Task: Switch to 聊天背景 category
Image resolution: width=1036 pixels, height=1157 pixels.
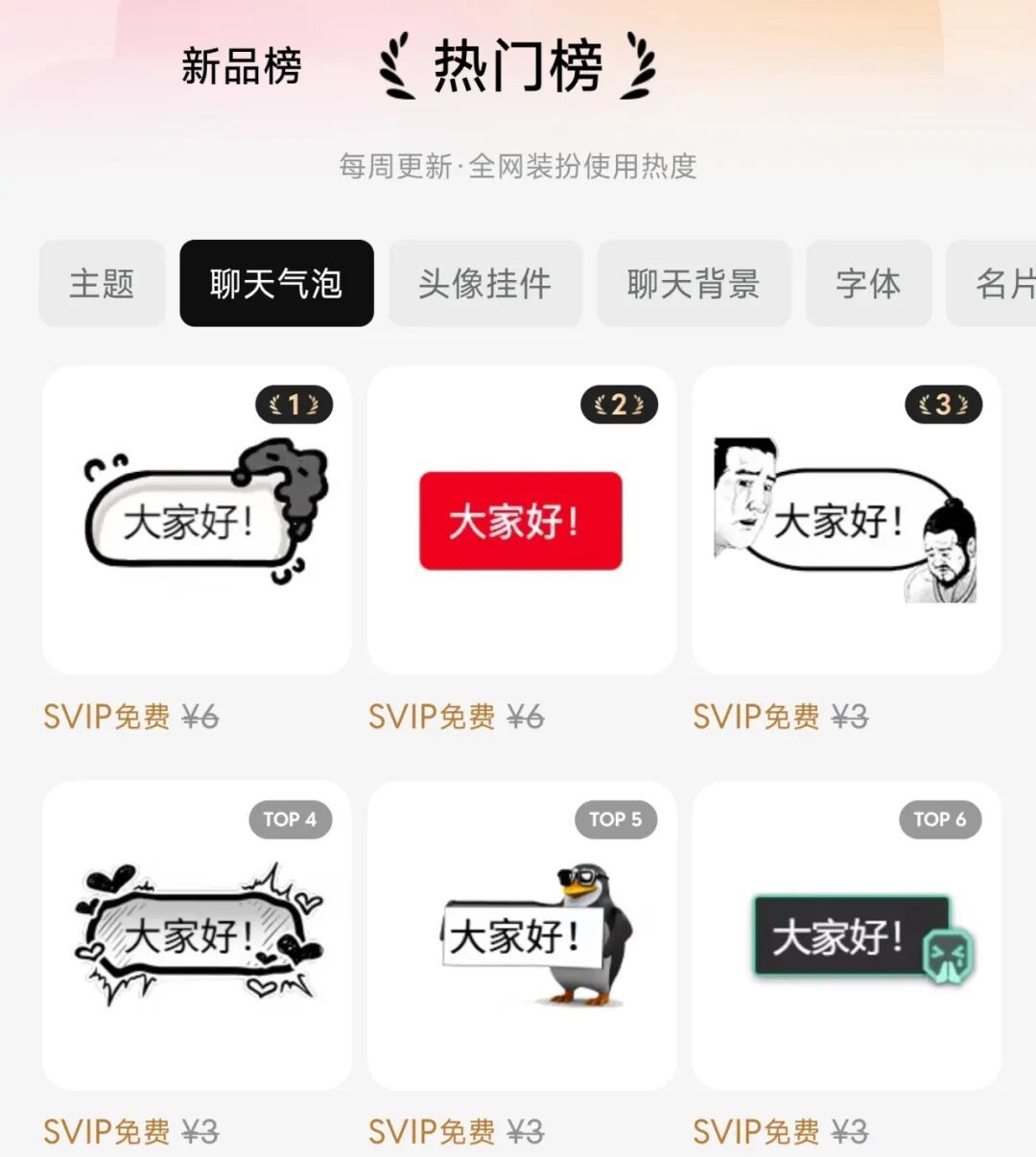Action: pos(694,285)
